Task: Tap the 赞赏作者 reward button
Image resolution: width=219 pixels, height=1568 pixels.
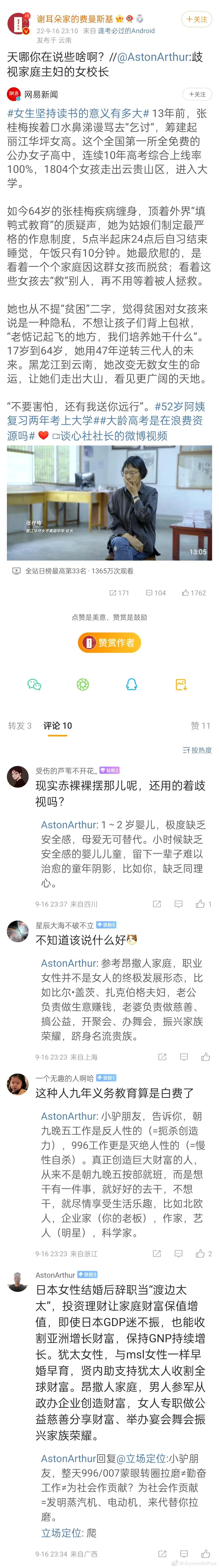Action: point(109,642)
